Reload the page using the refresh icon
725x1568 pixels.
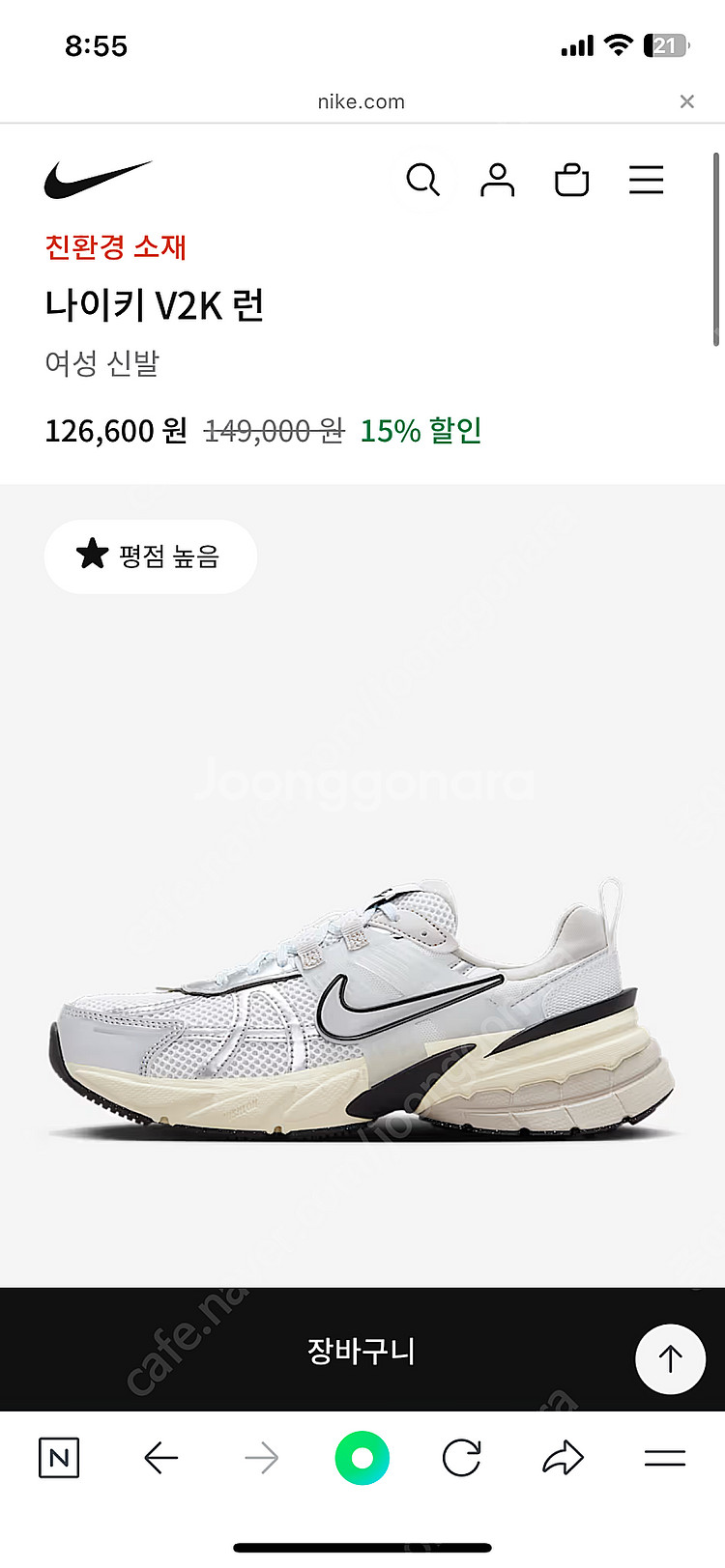click(x=462, y=1459)
